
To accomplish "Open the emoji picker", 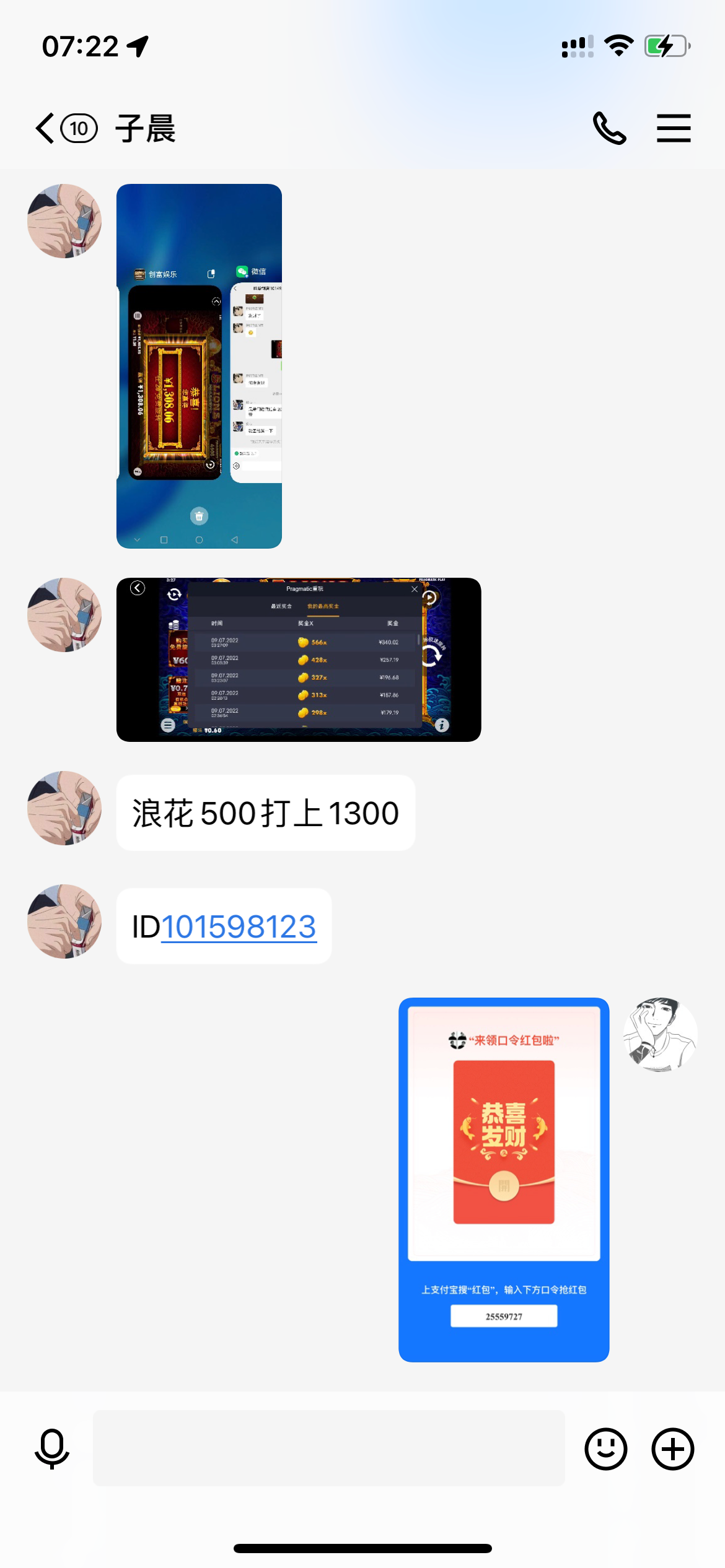I will 605,1449.
